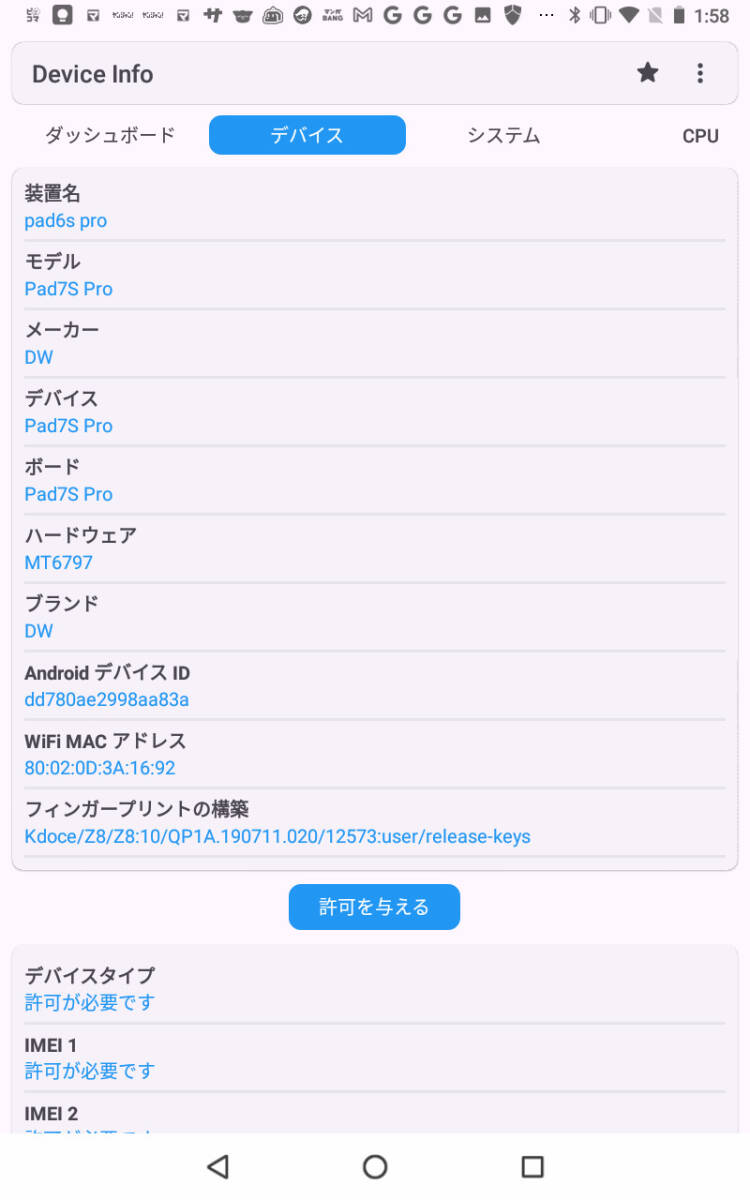Switch to the ダッシュボード tab
750x1200 pixels.
coord(110,135)
